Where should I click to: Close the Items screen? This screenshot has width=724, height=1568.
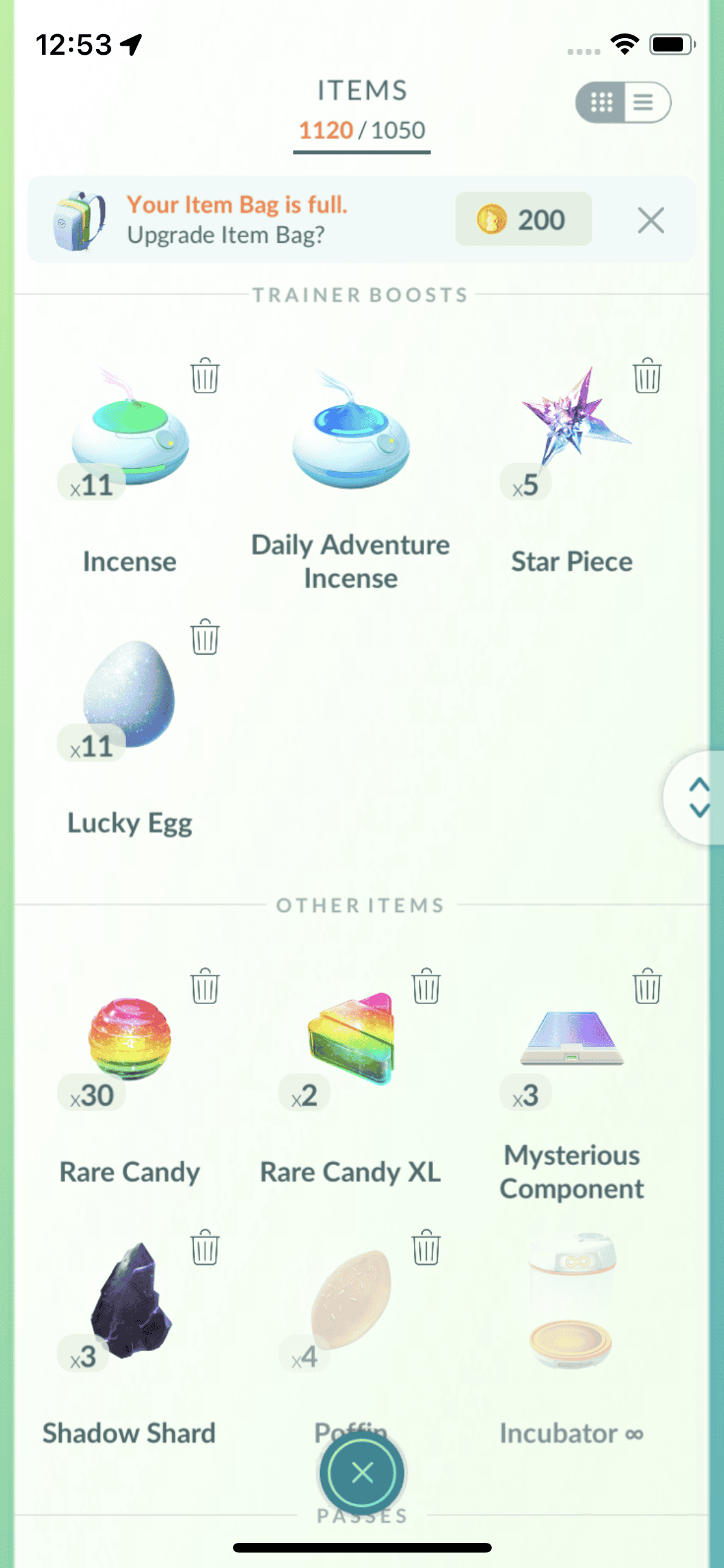click(362, 1473)
